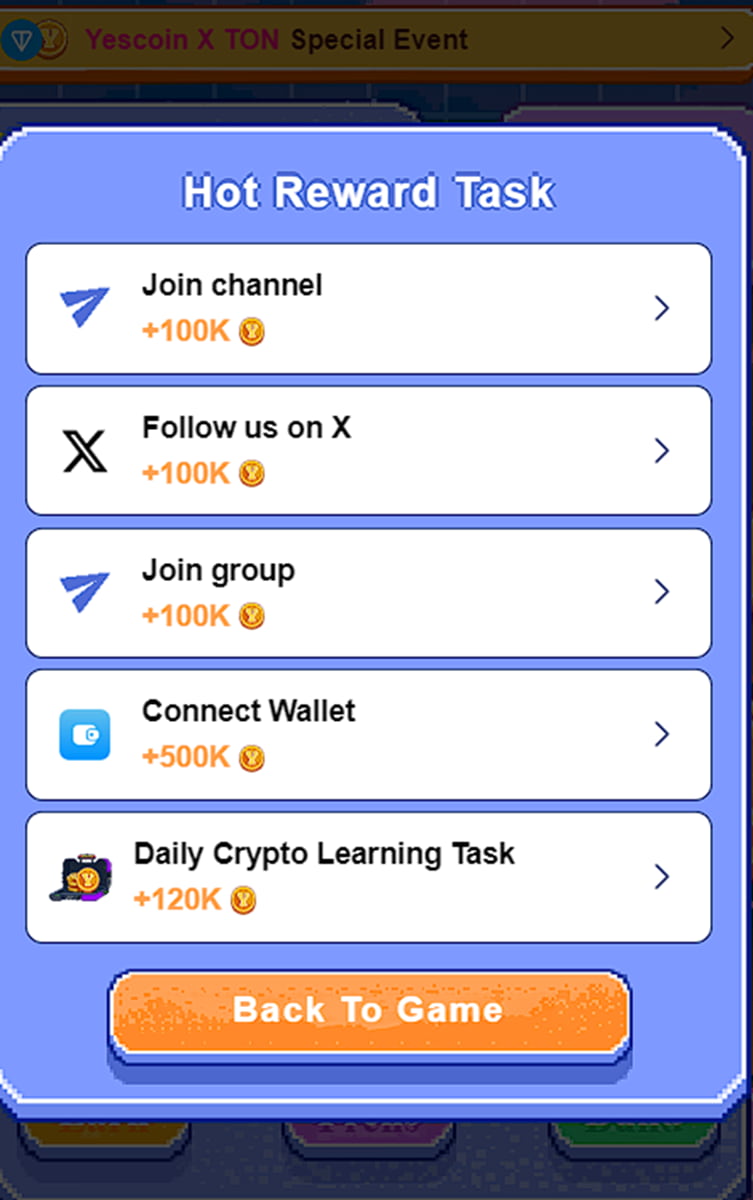Click the Telegram icon beside Join group
This screenshot has width=753, height=1200.
point(84,592)
